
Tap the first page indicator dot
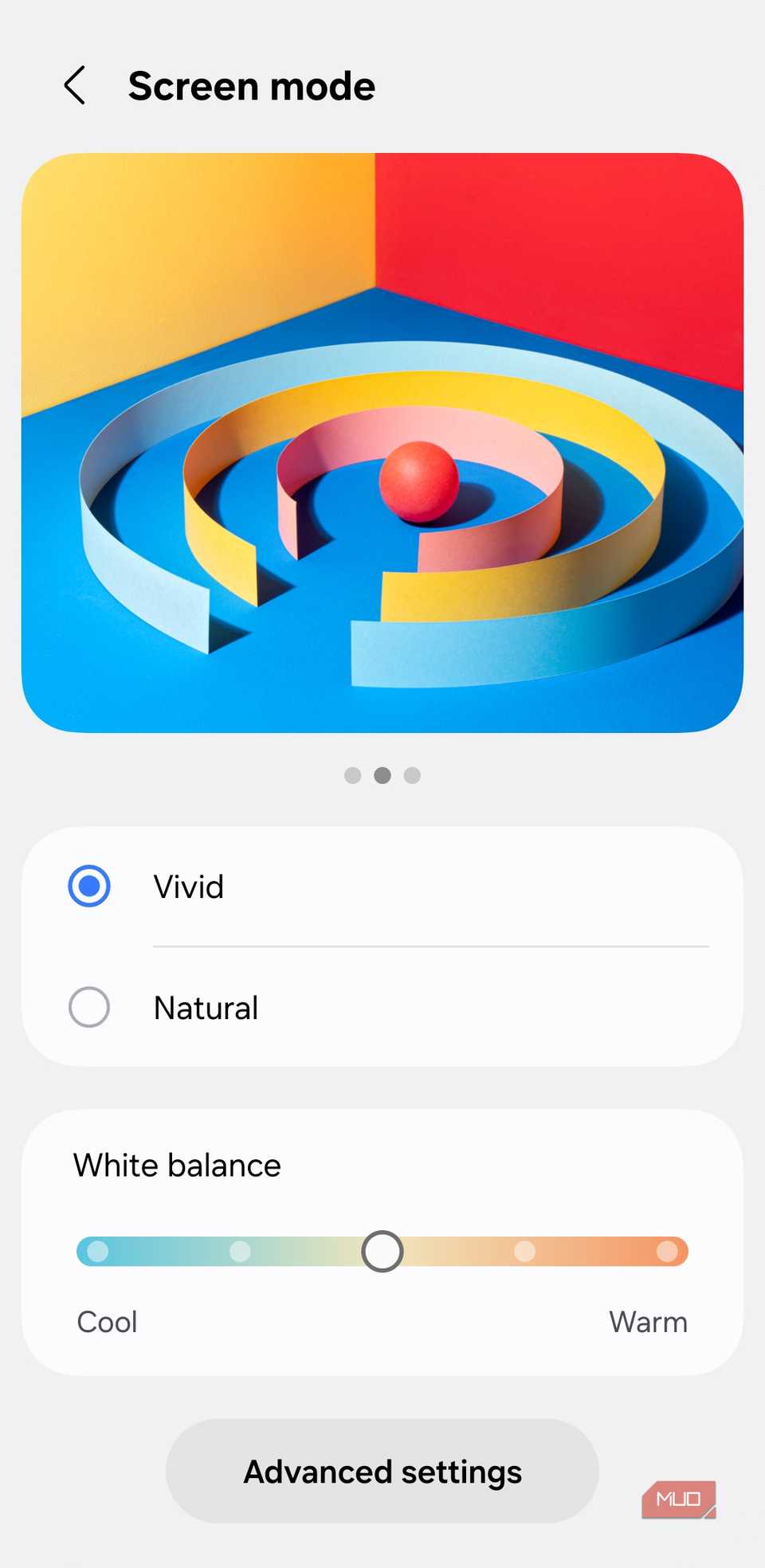(x=353, y=775)
